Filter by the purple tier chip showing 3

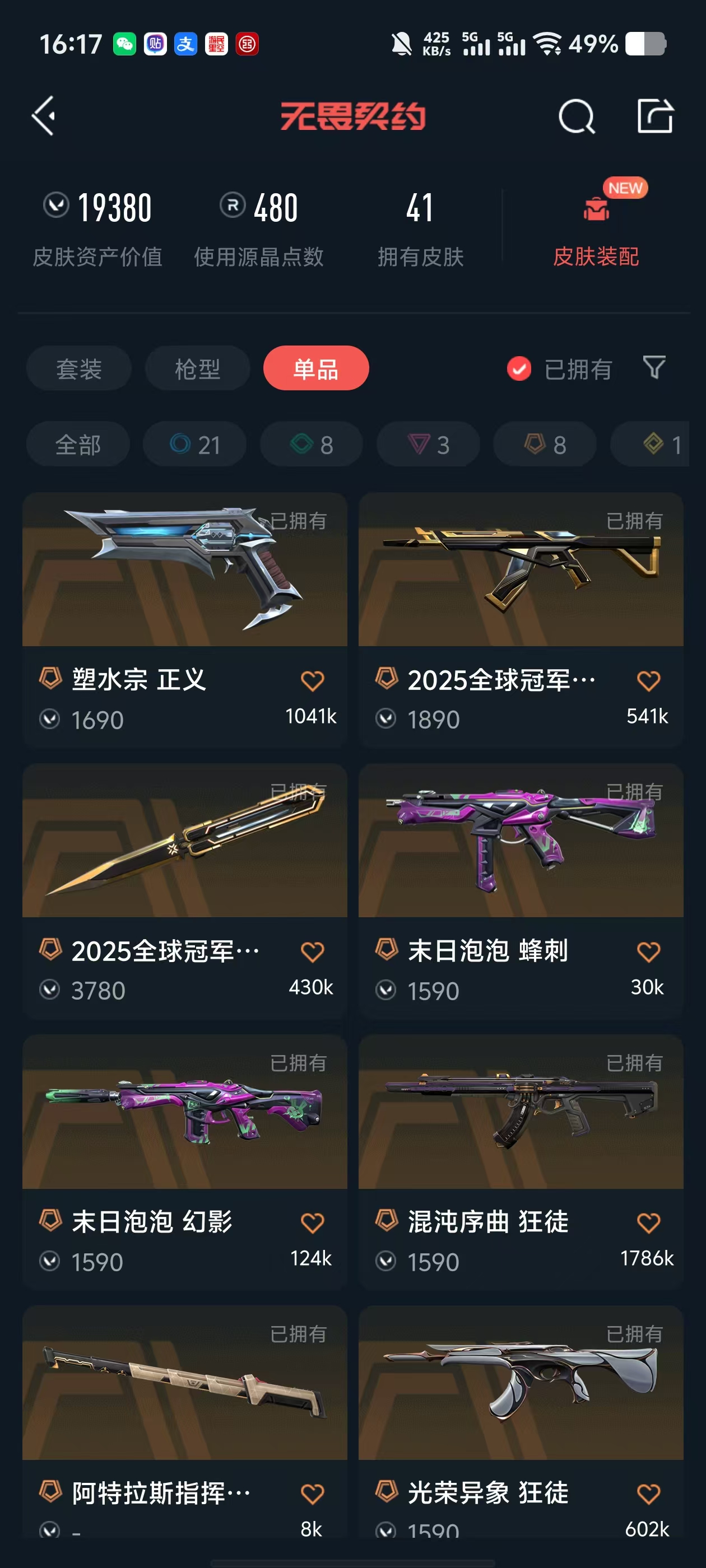tap(428, 444)
